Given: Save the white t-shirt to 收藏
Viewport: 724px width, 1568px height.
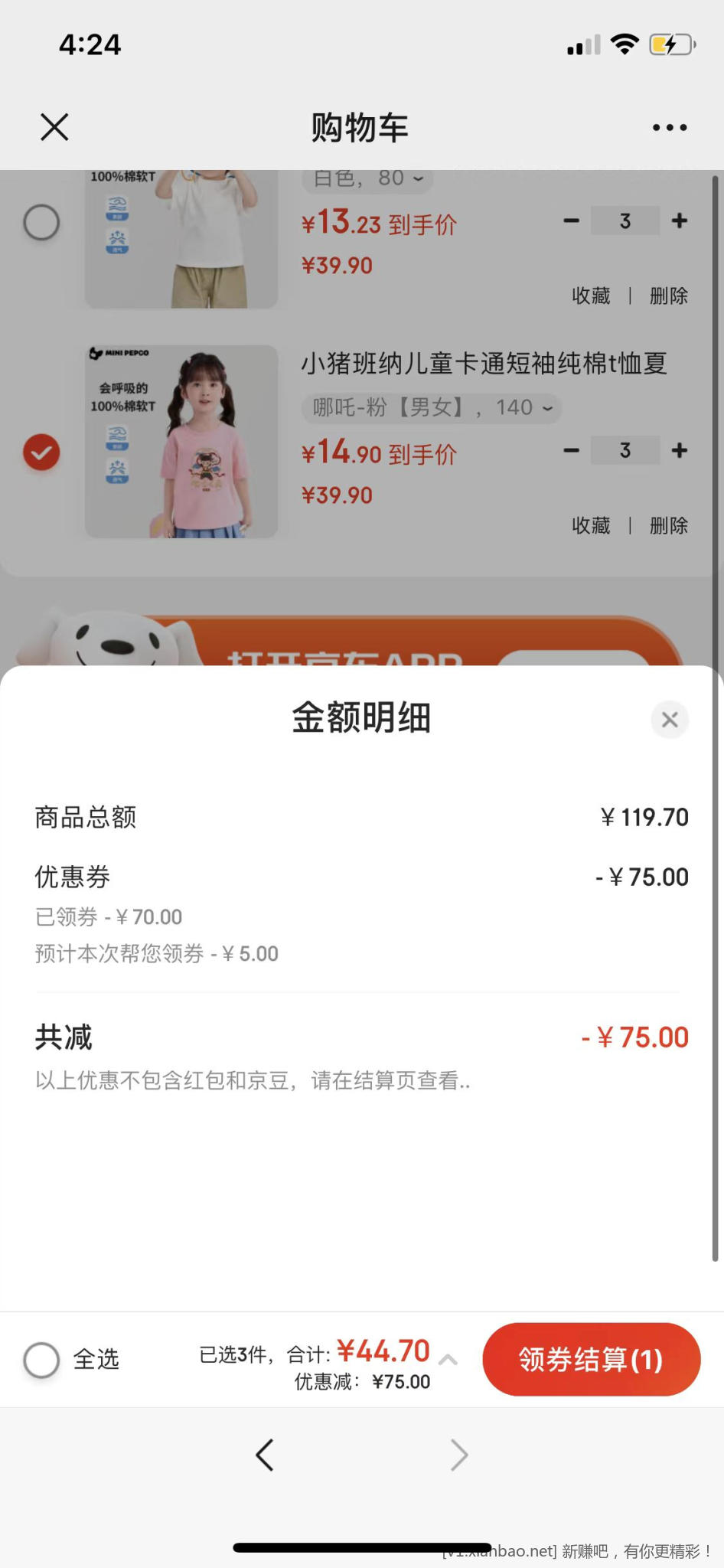Looking at the screenshot, I should pos(591,296).
